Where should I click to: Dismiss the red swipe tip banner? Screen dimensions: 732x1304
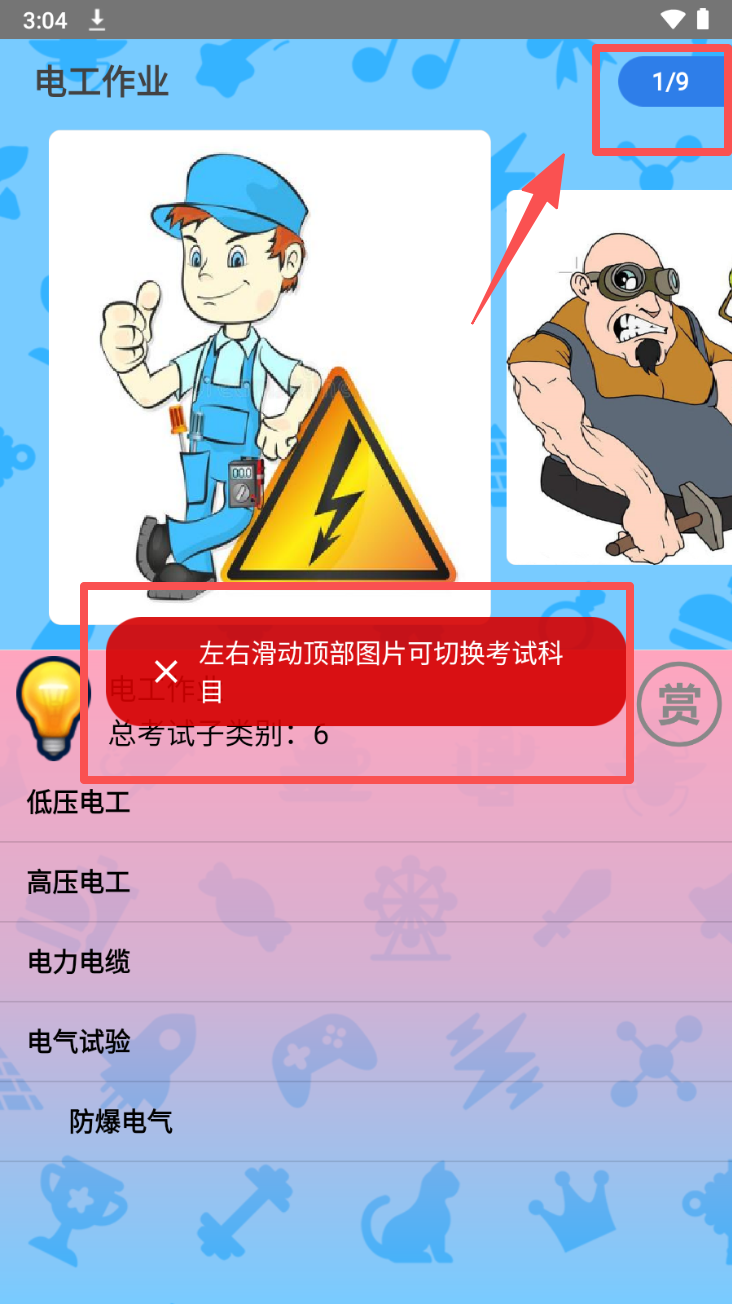(x=166, y=672)
